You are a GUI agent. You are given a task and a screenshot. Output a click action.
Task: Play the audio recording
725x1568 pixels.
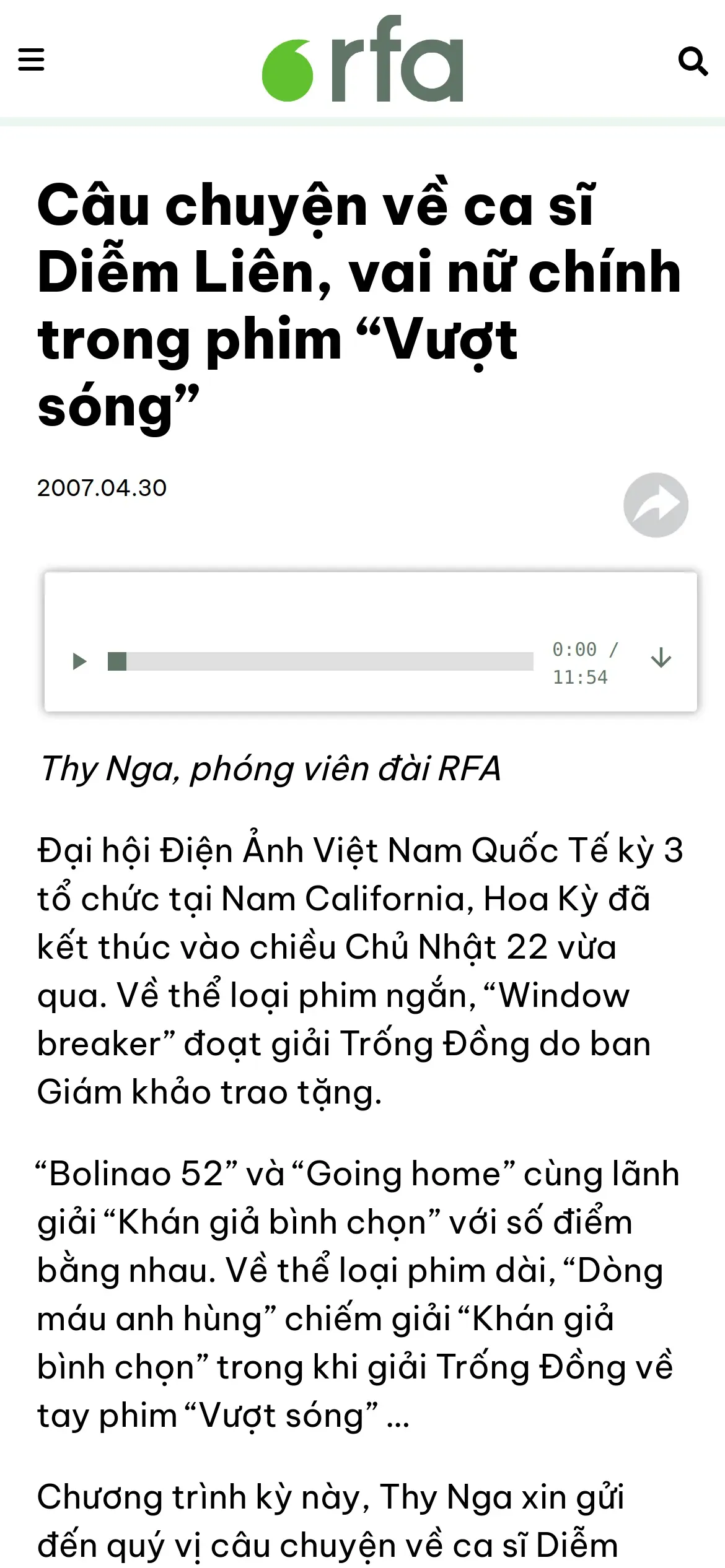coord(79,661)
